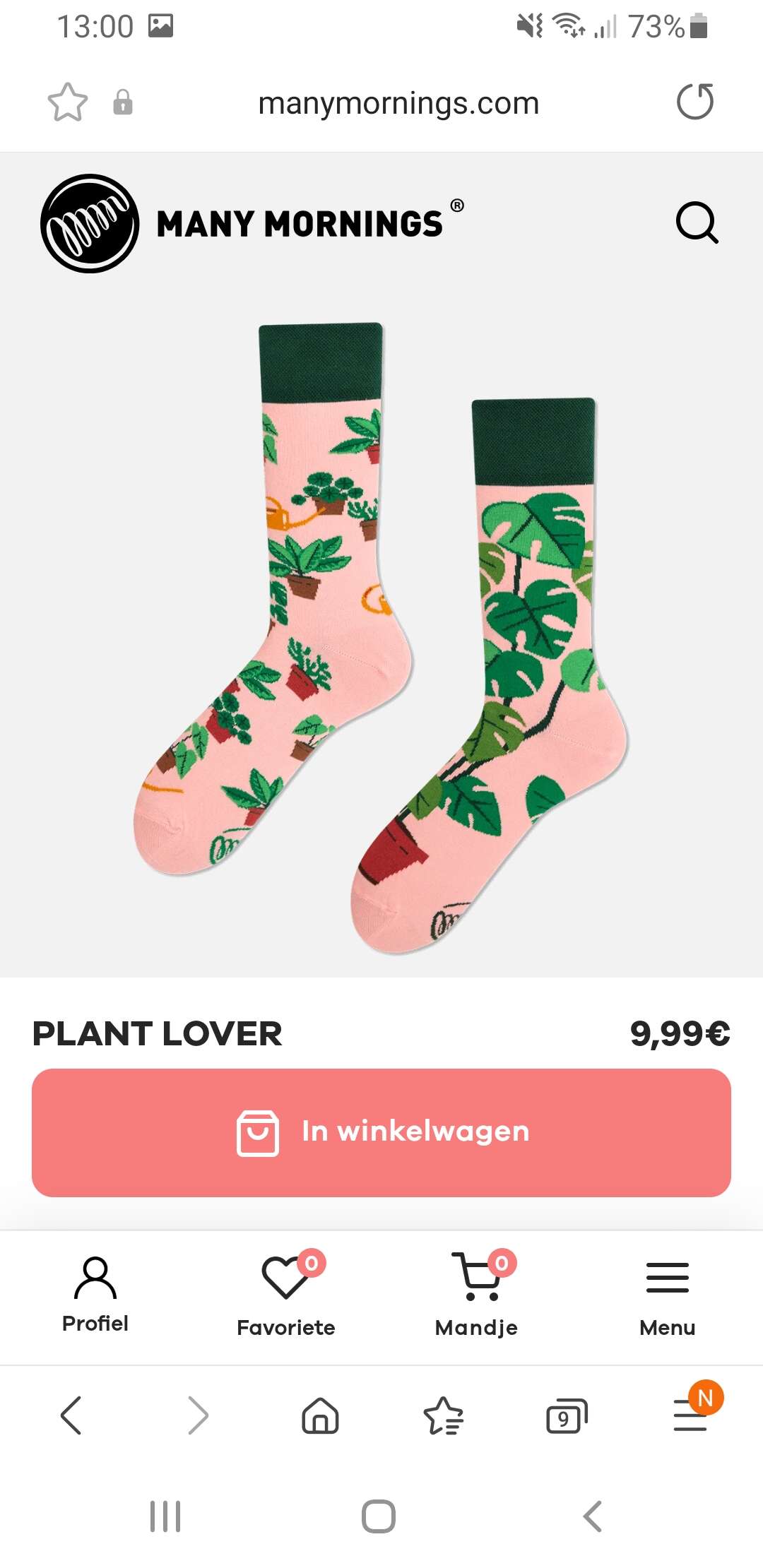
Task: Tap the manymornings.com address bar
Action: click(398, 103)
